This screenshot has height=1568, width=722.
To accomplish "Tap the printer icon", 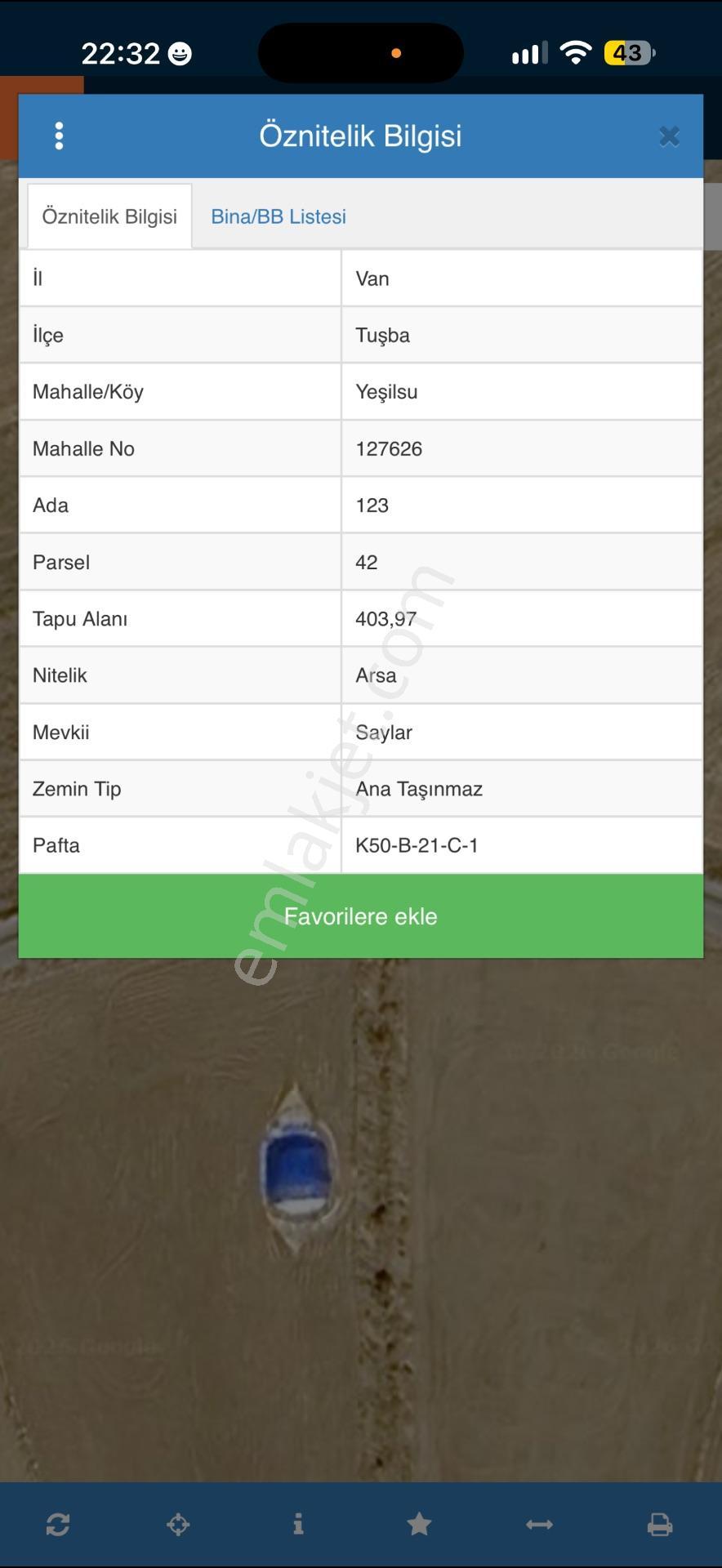I will pyautogui.click(x=660, y=1525).
